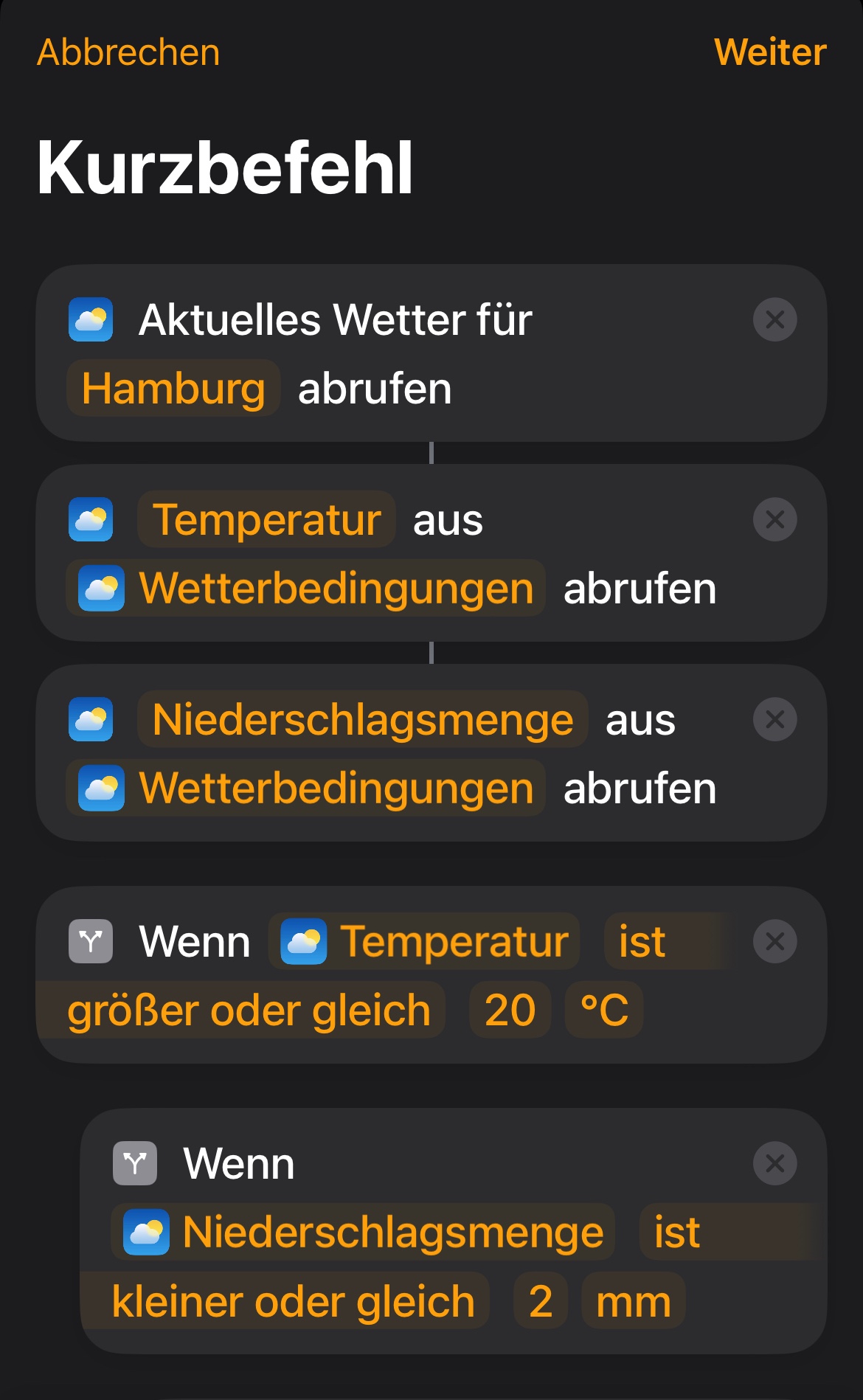Edit the threshold value 20
The image size is (863, 1400).
click(510, 1011)
